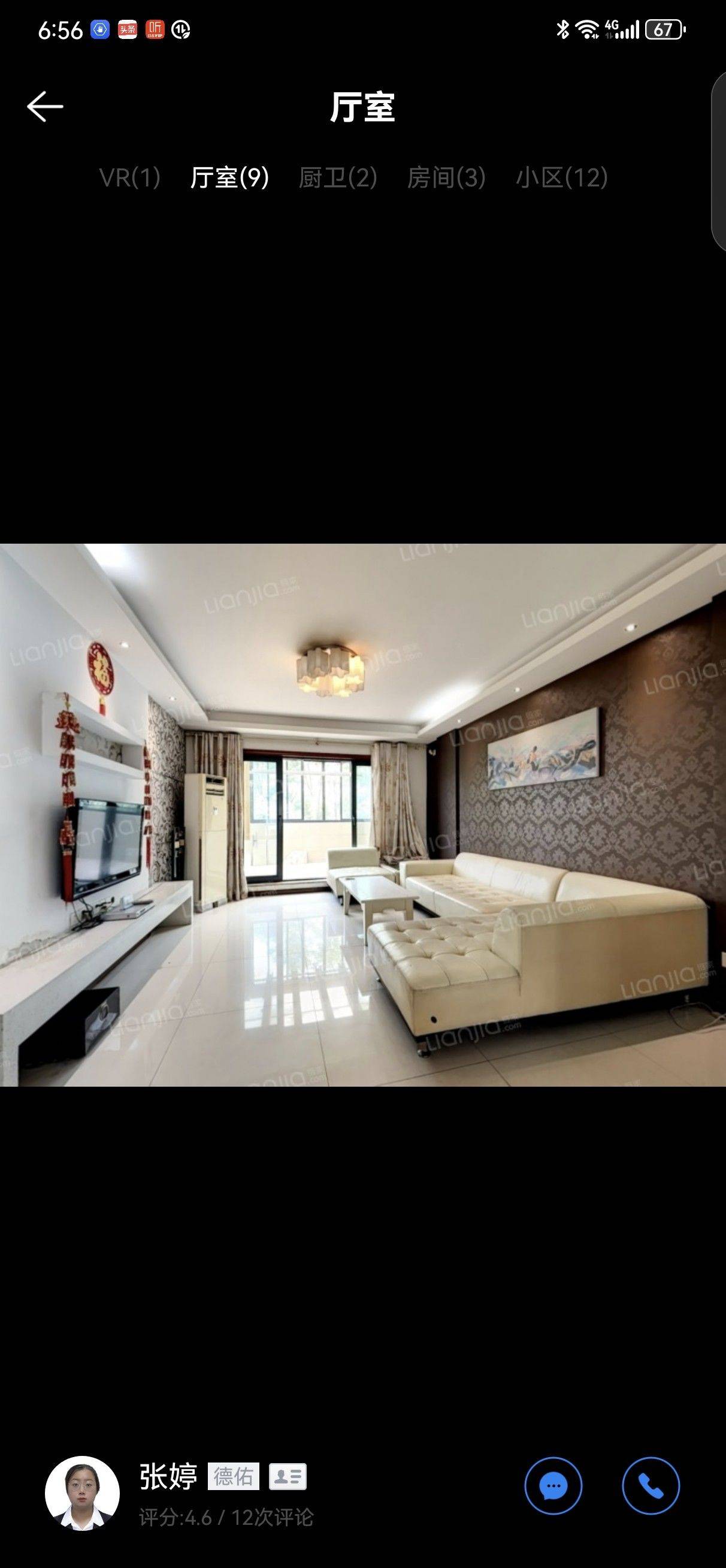Go back using the arrow icon
726x1568 pixels.
pyautogui.click(x=45, y=107)
